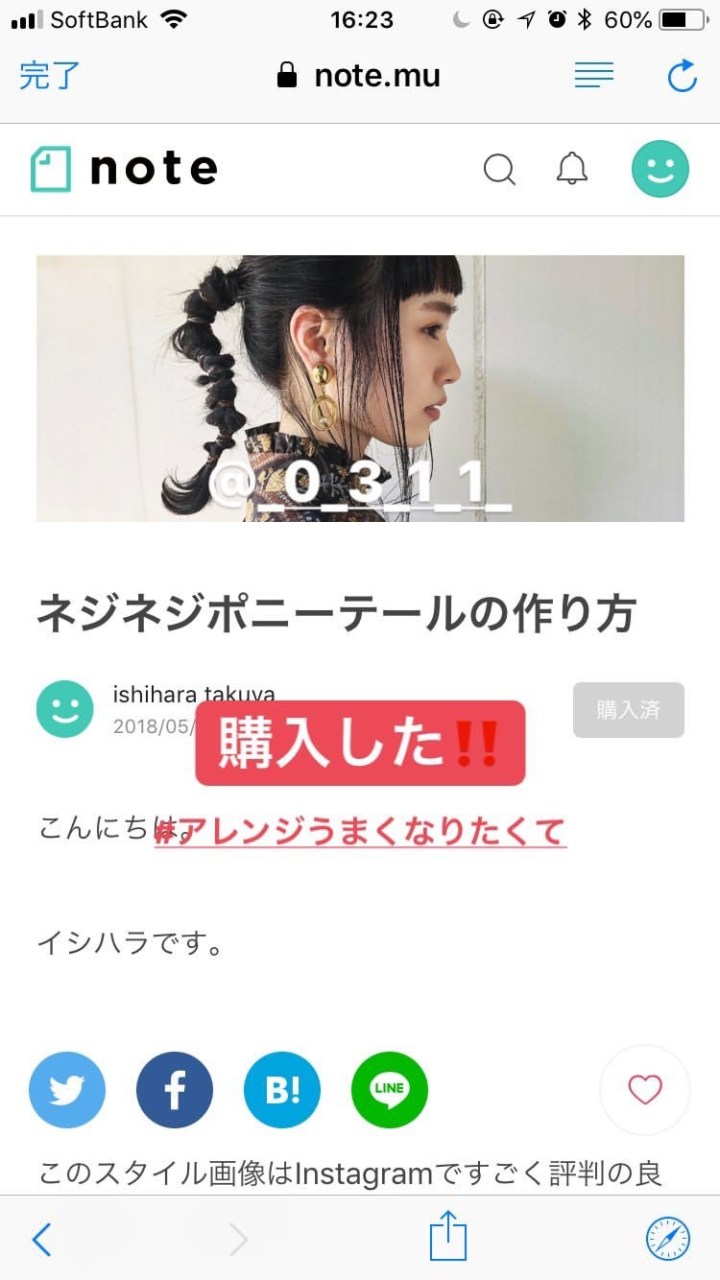Share the article on Facebook

pos(175,1090)
